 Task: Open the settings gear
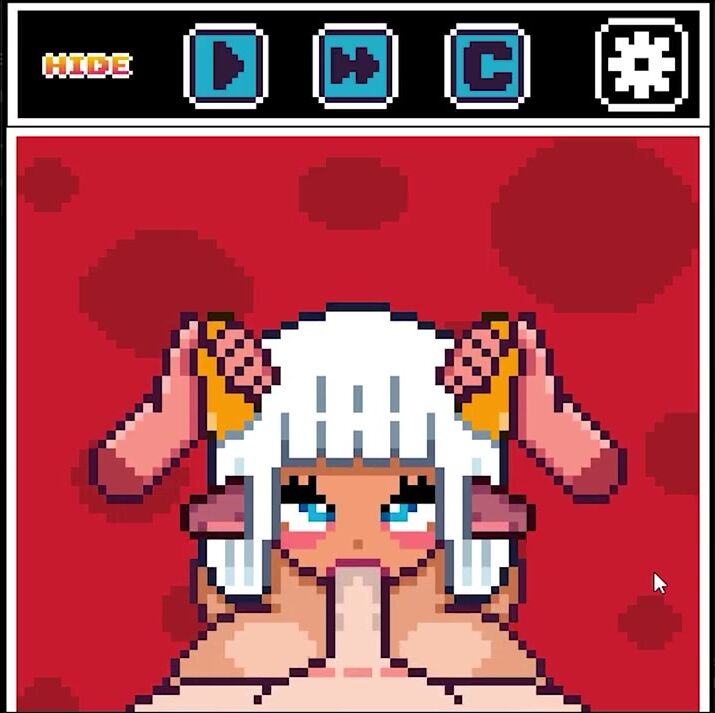[641, 65]
